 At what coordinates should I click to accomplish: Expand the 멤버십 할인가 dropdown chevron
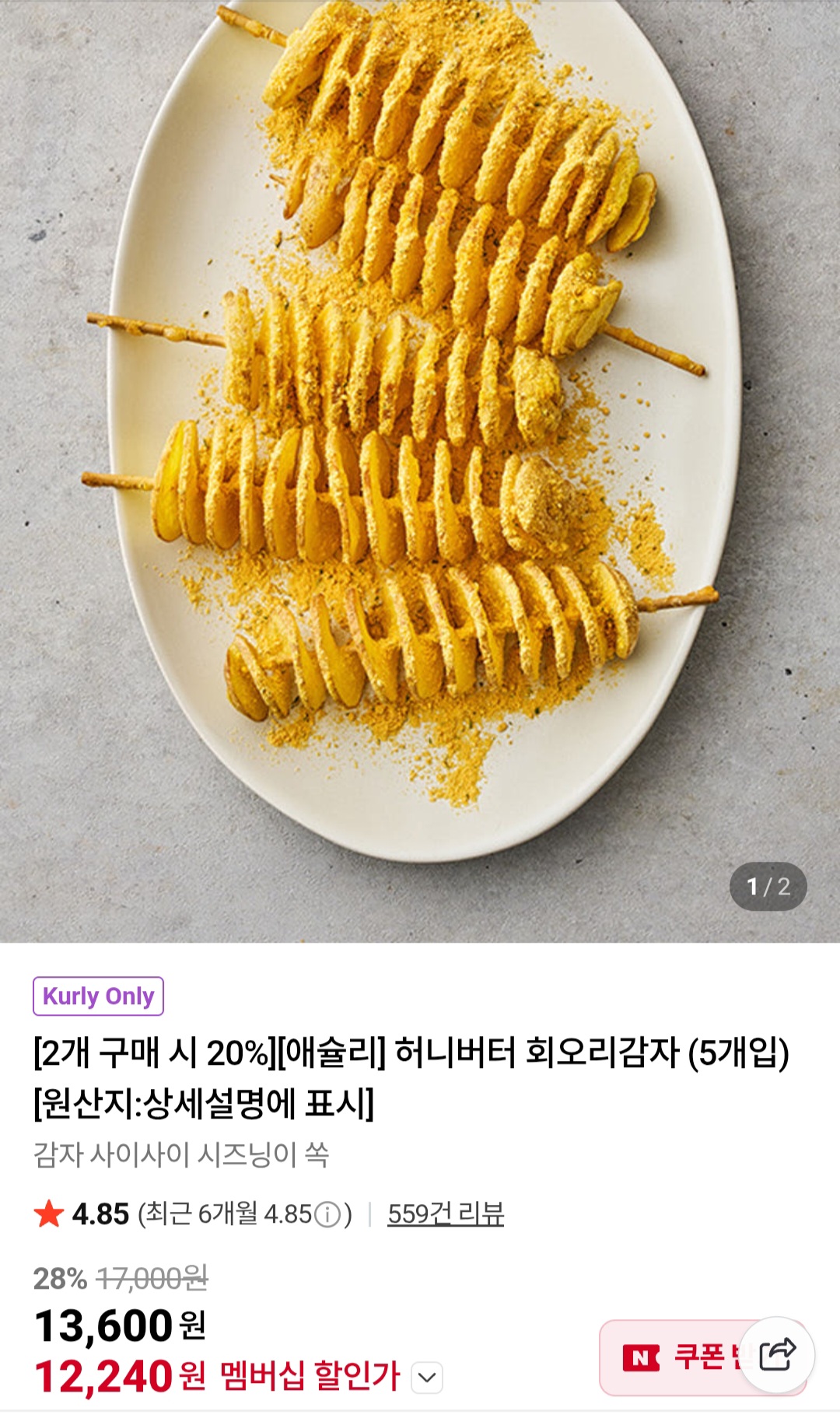tap(426, 1378)
